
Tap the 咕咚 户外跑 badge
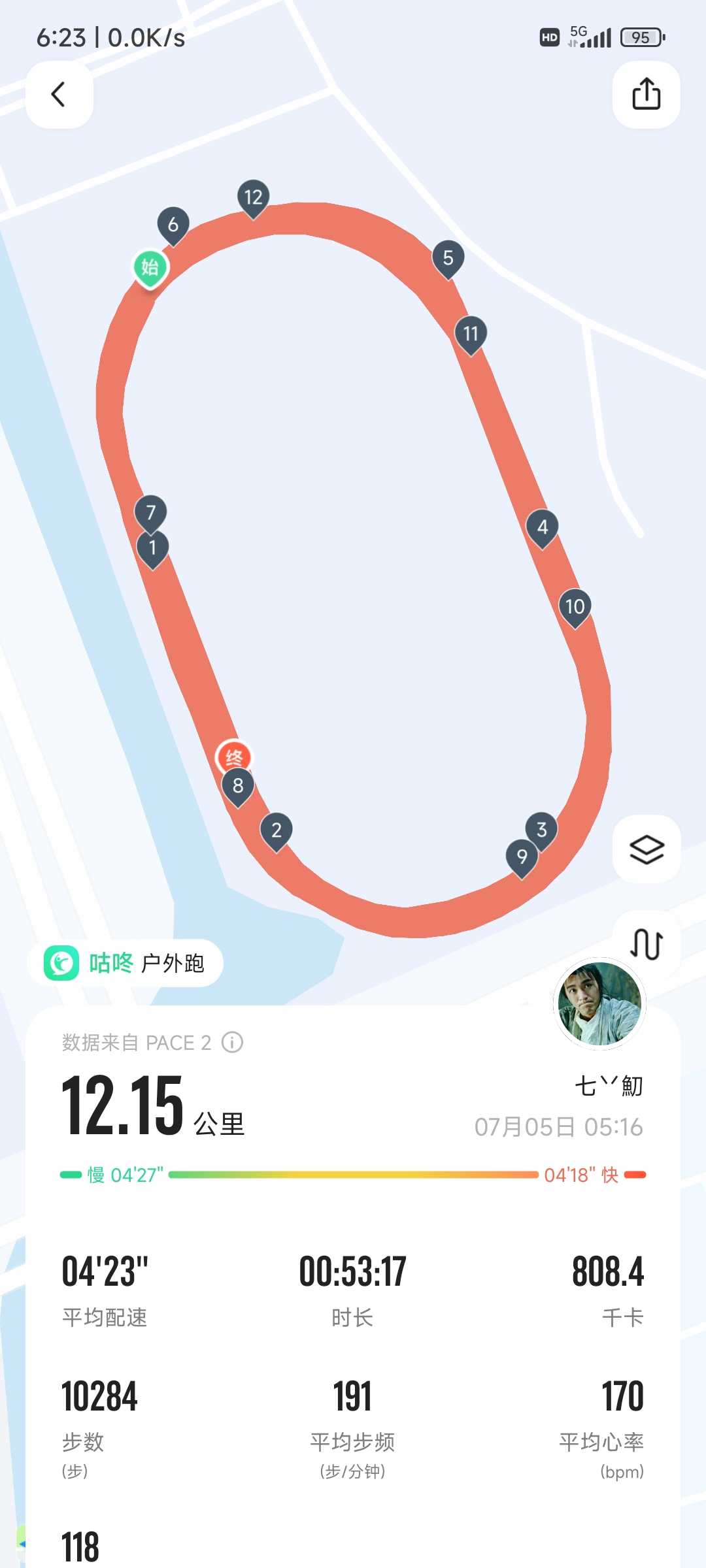tap(125, 963)
